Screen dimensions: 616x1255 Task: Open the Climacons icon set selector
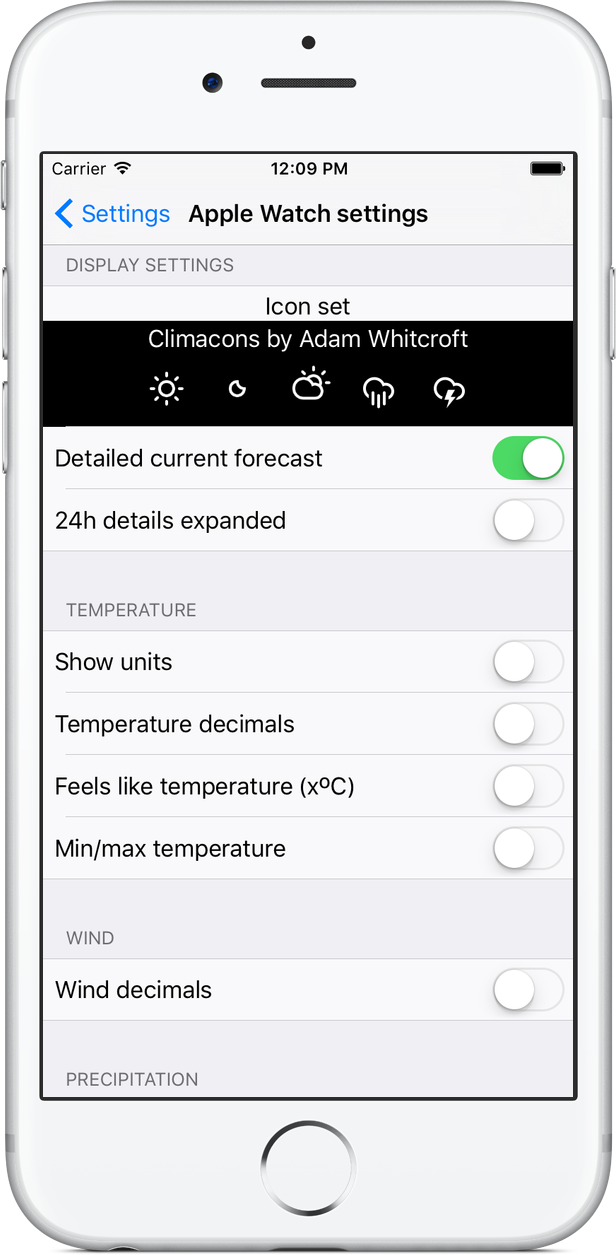[x=308, y=374]
